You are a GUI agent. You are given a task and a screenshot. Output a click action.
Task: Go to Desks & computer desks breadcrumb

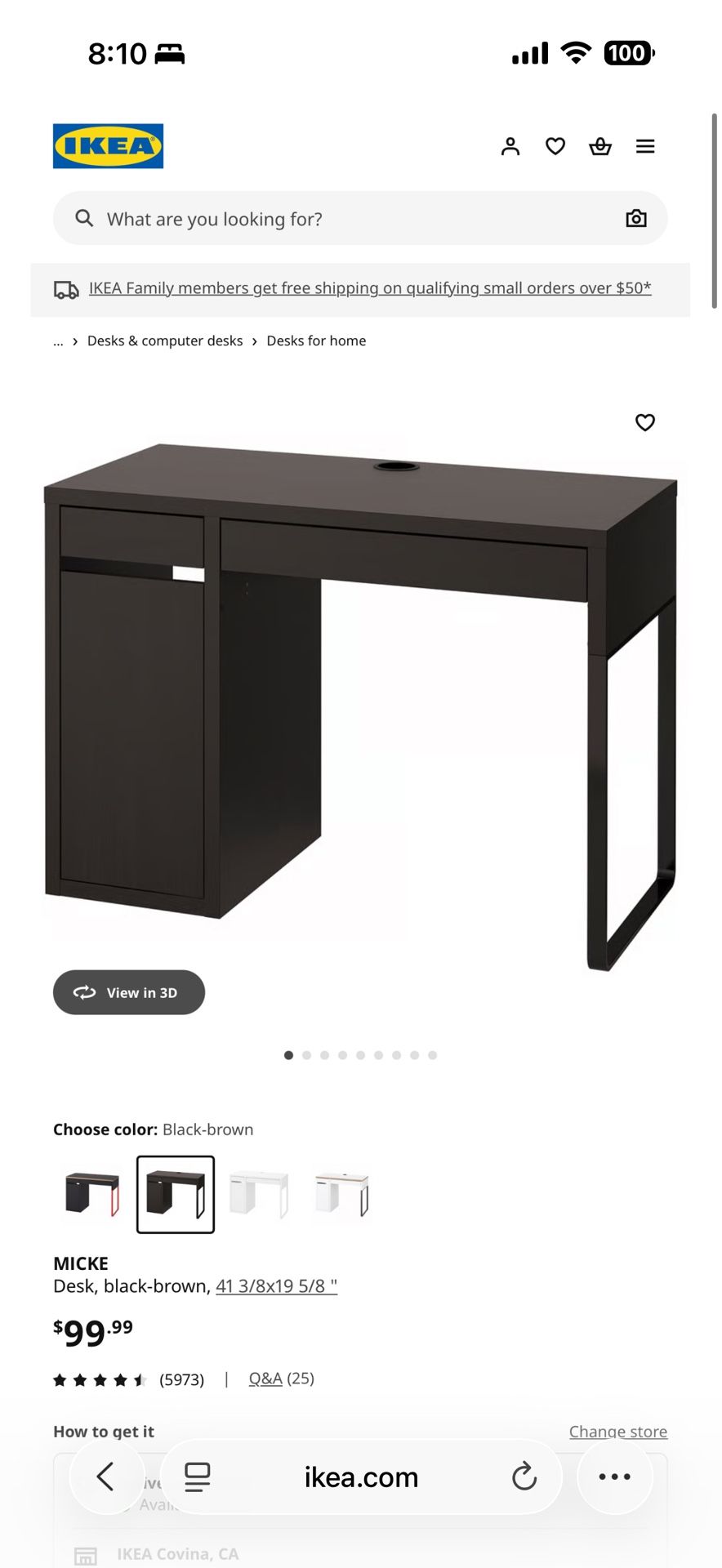point(165,341)
